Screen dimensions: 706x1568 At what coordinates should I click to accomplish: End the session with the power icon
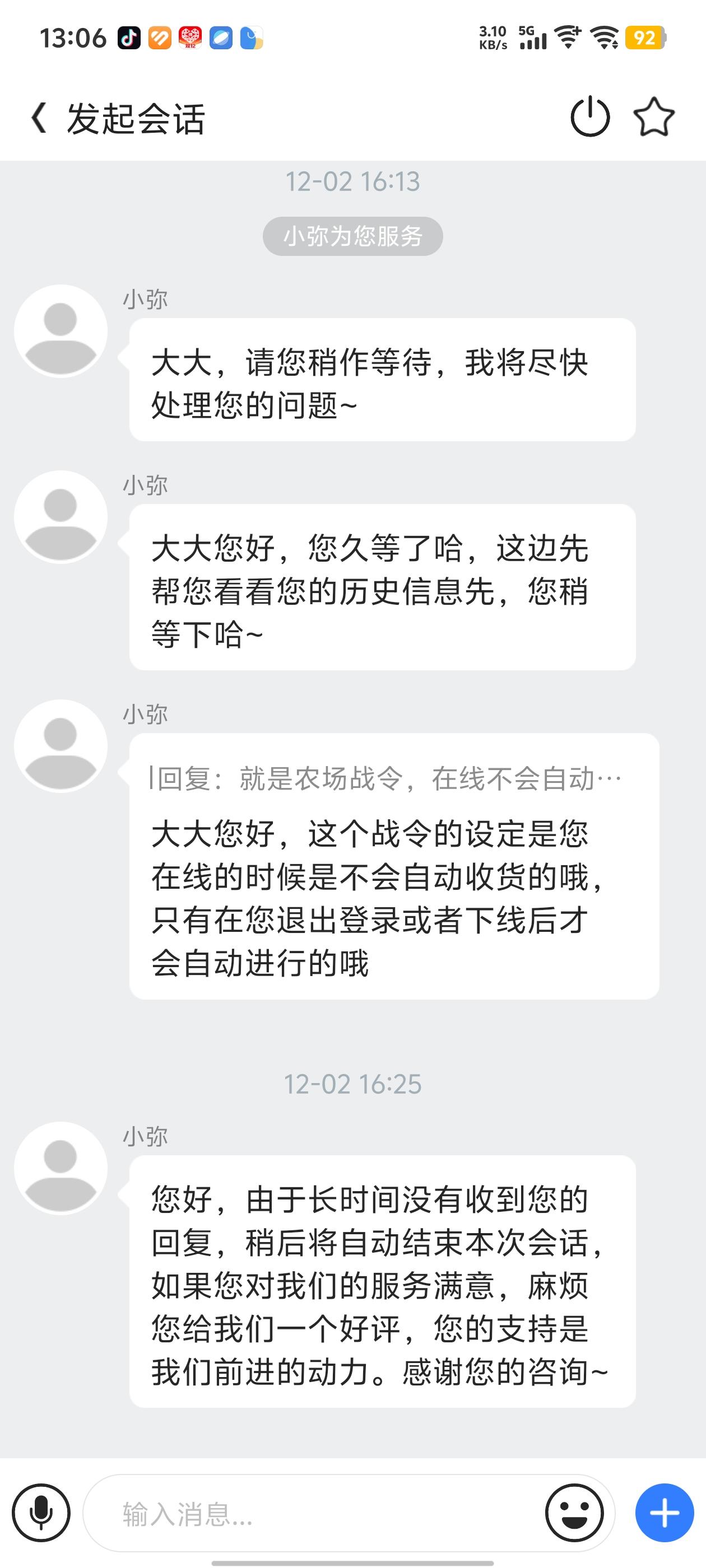589,116
